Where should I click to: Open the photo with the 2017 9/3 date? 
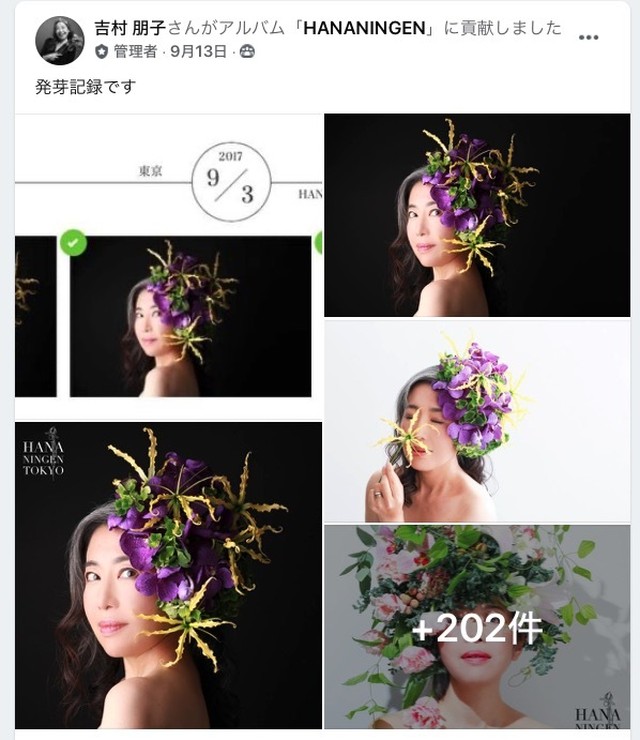coord(168,265)
